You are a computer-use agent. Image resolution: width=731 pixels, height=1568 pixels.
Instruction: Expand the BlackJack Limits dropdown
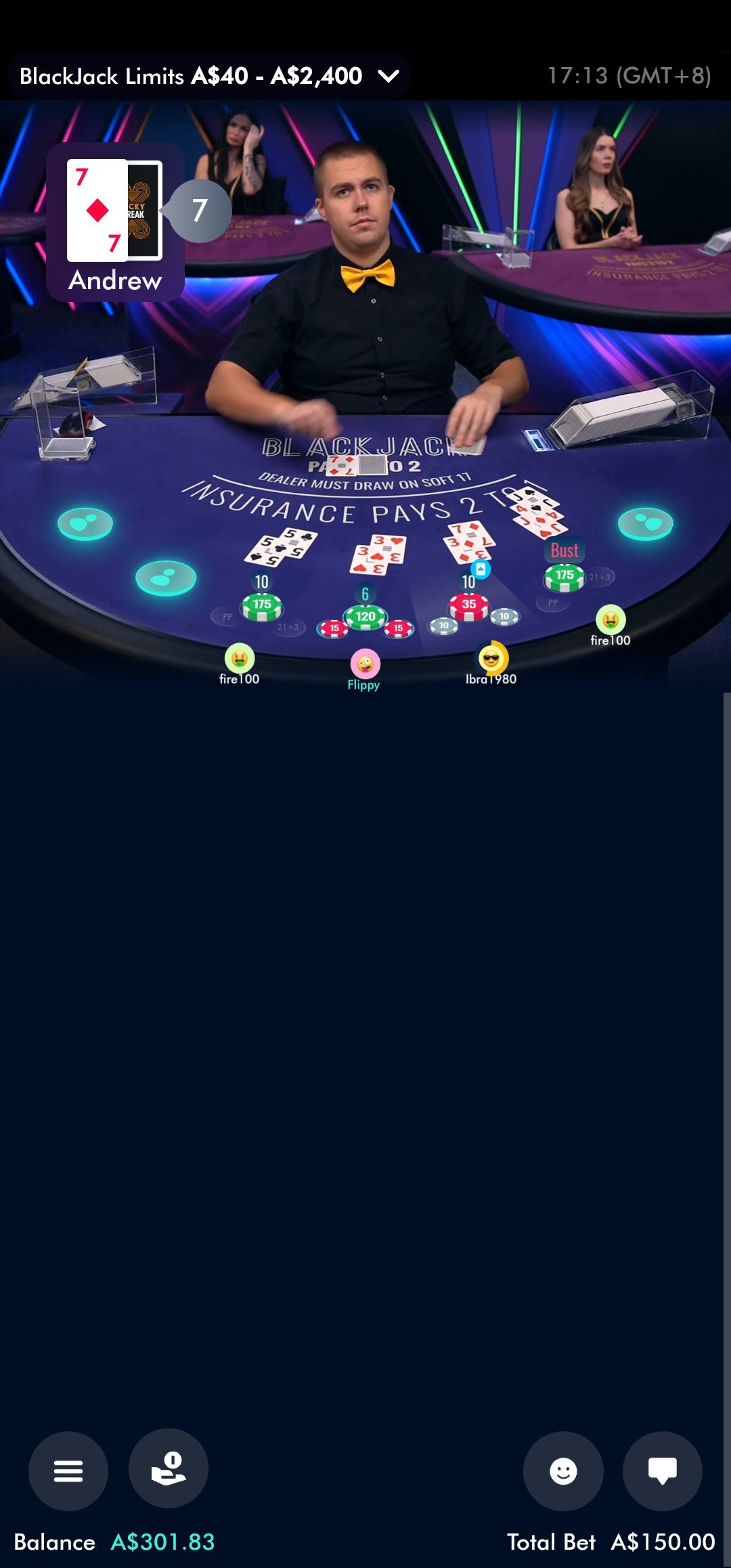click(389, 76)
